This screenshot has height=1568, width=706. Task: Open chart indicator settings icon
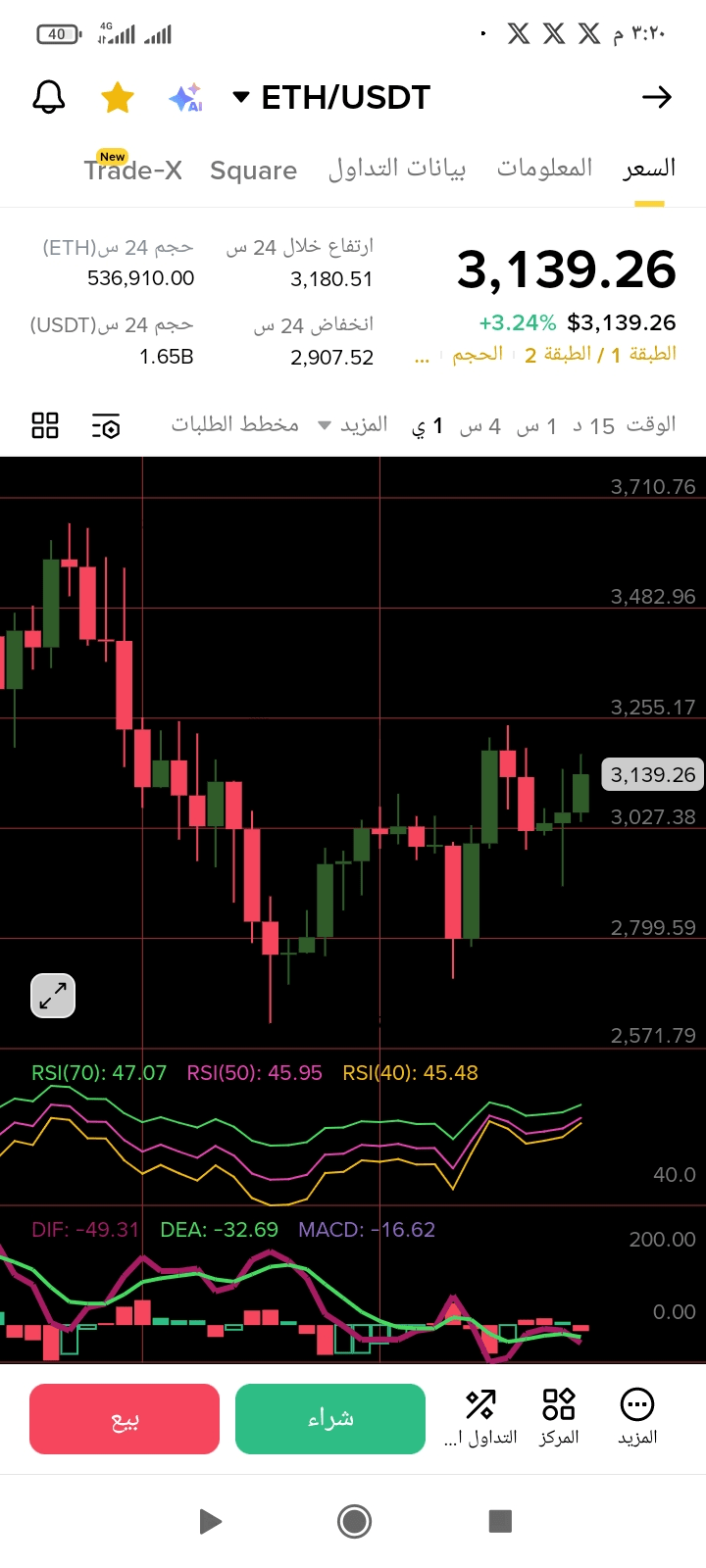[106, 425]
